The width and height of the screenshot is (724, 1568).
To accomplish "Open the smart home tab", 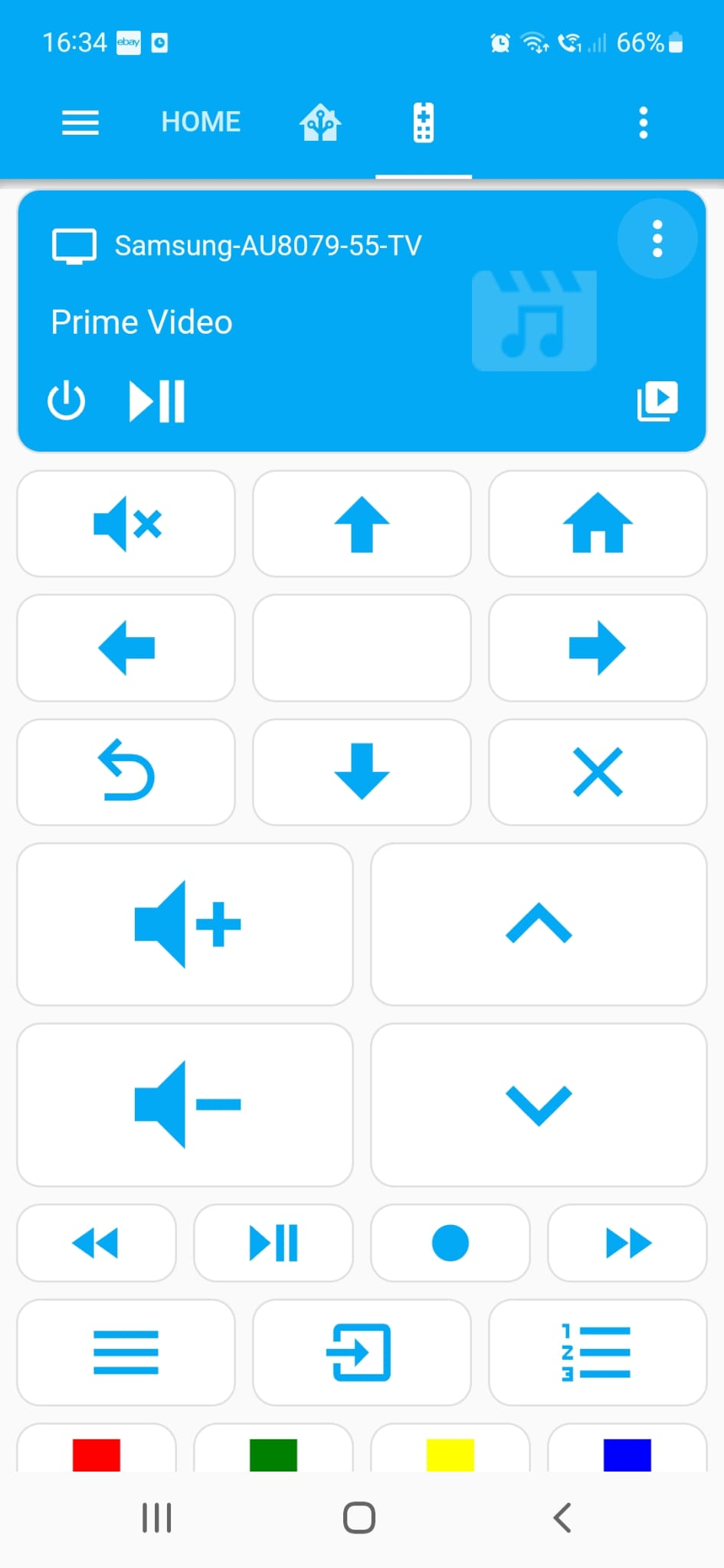I will pyautogui.click(x=320, y=122).
